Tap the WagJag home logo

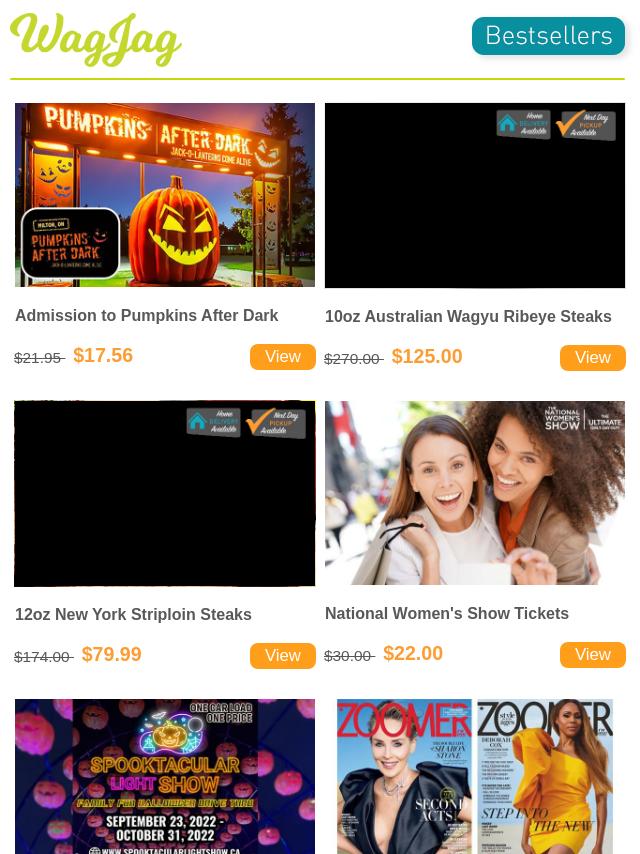[96, 40]
